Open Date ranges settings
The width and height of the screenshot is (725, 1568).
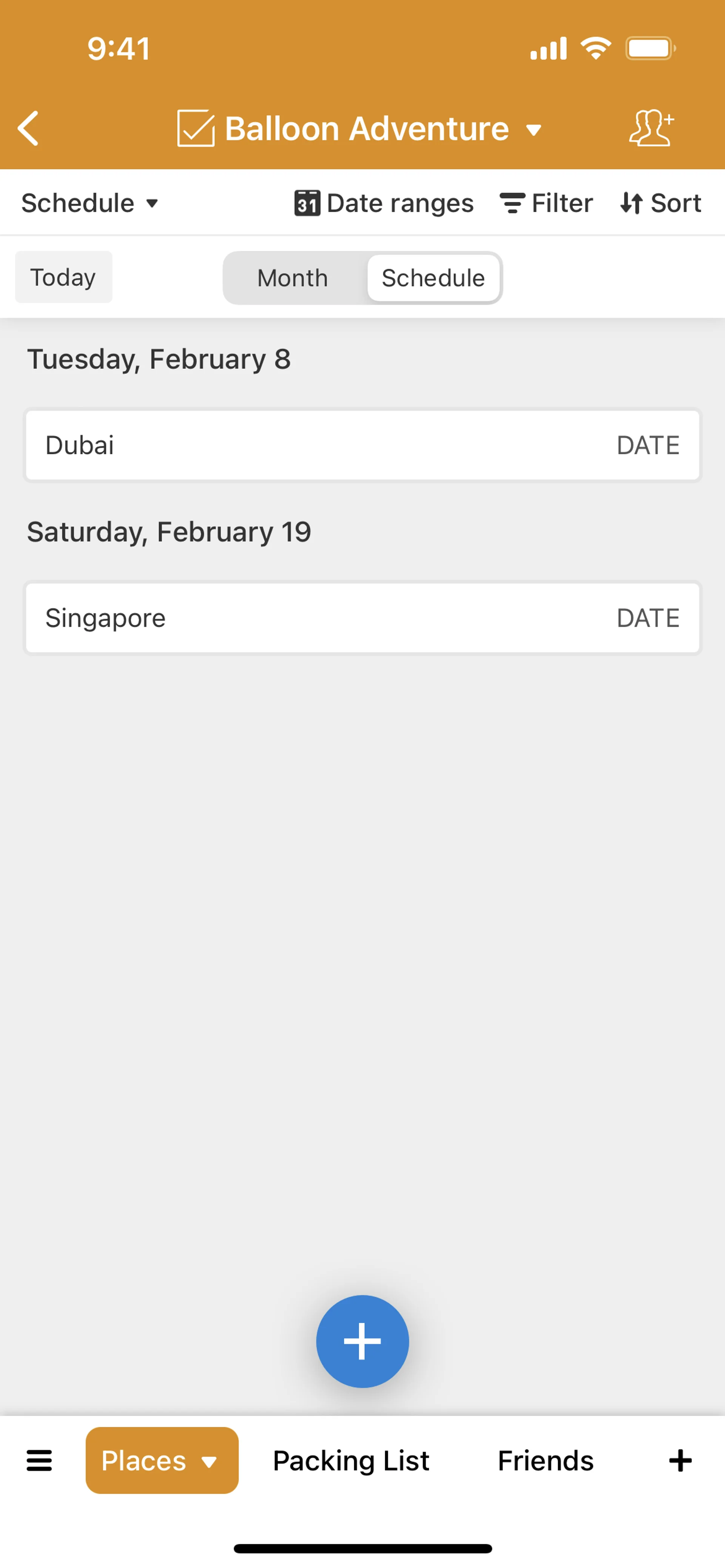(384, 203)
